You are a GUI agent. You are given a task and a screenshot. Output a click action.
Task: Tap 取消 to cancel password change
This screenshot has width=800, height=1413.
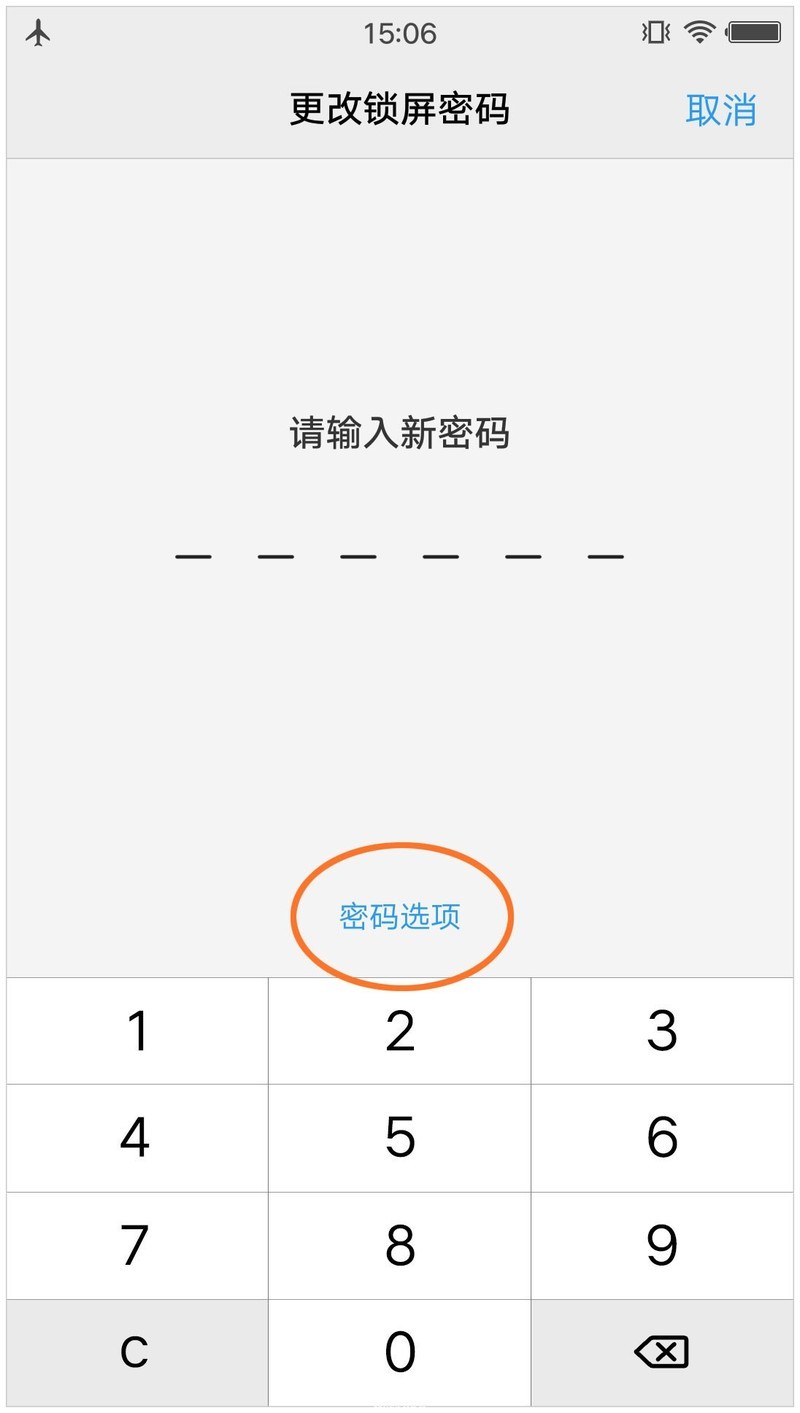click(721, 110)
